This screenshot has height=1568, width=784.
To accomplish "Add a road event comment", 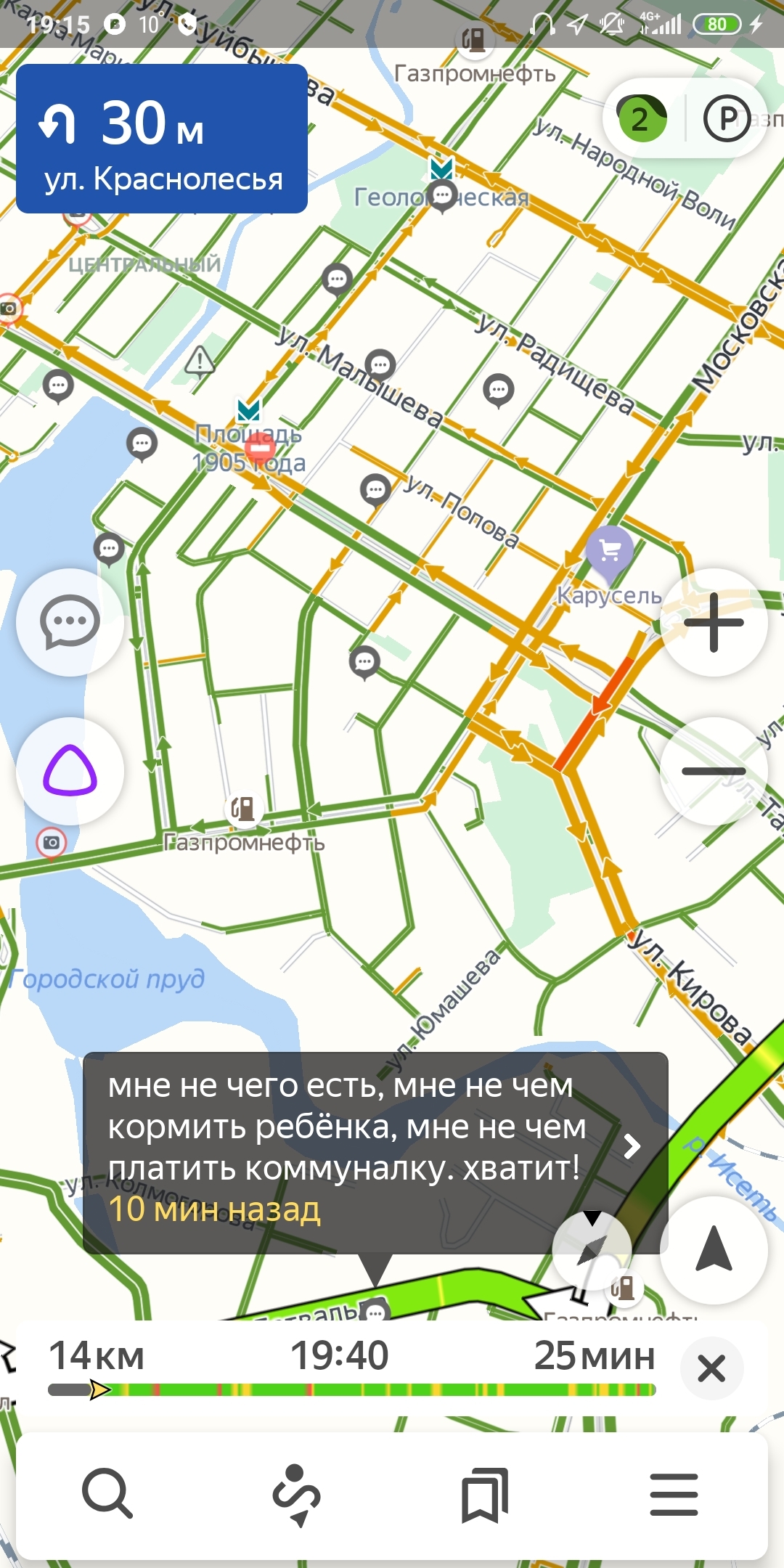I will point(70,622).
